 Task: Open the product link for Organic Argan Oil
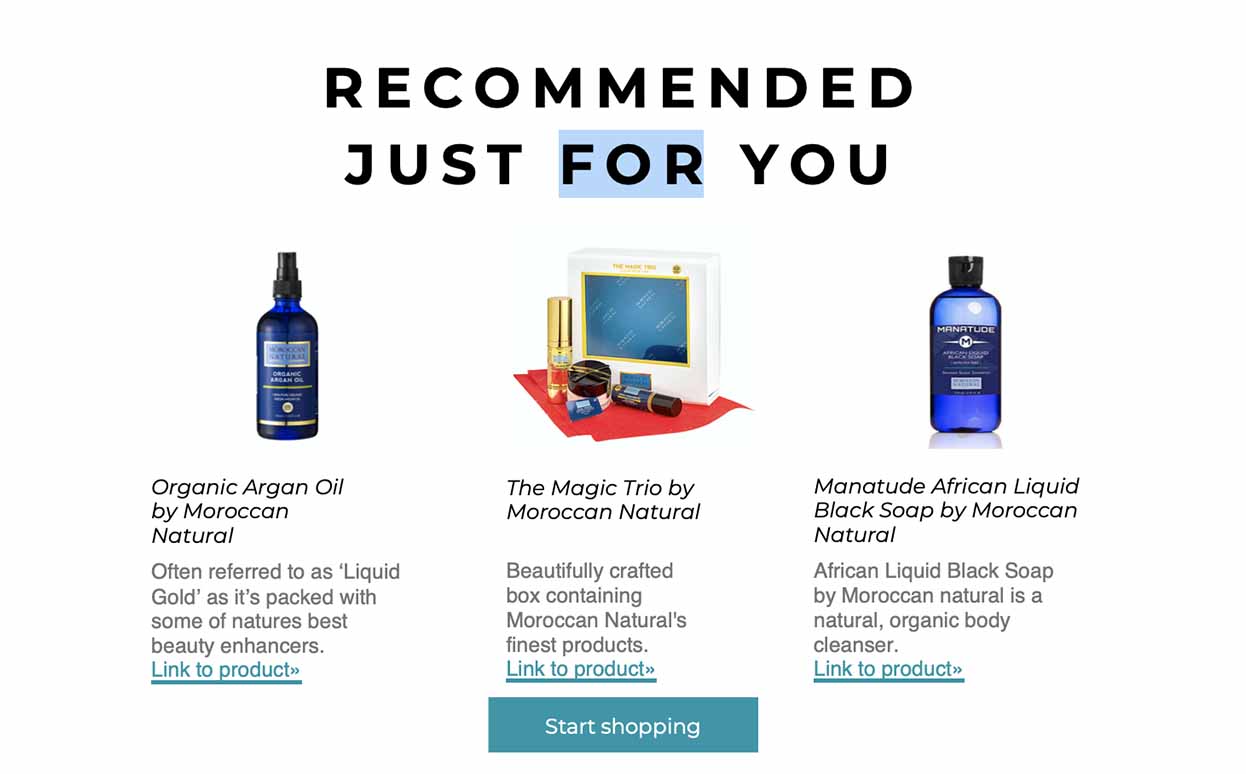226,670
